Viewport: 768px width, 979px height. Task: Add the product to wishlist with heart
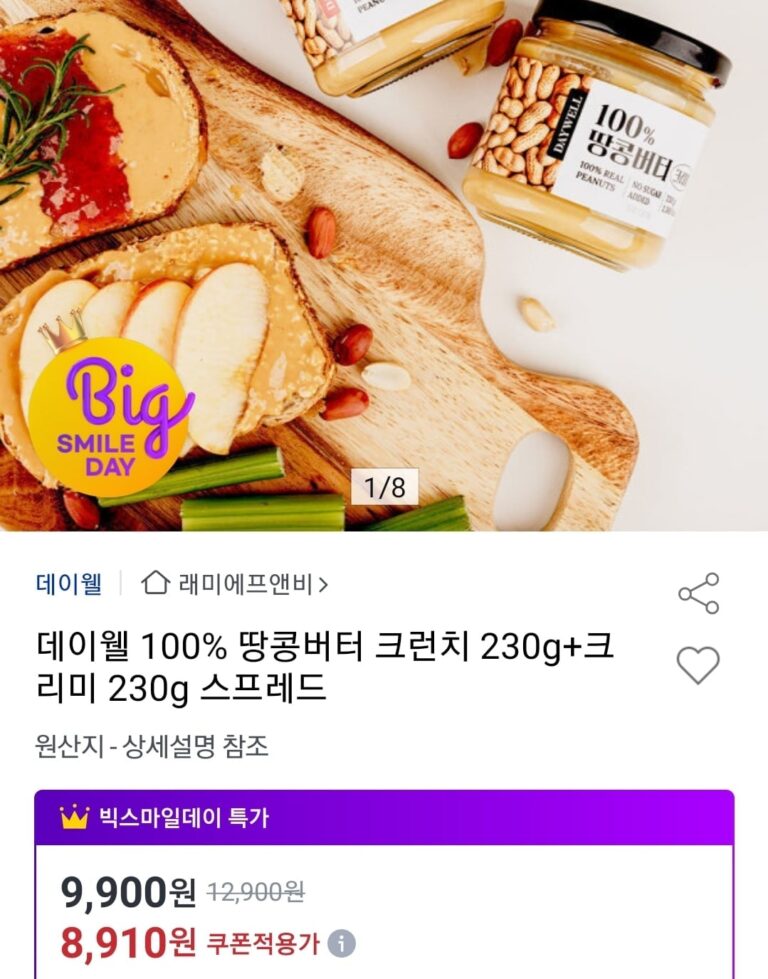(699, 666)
